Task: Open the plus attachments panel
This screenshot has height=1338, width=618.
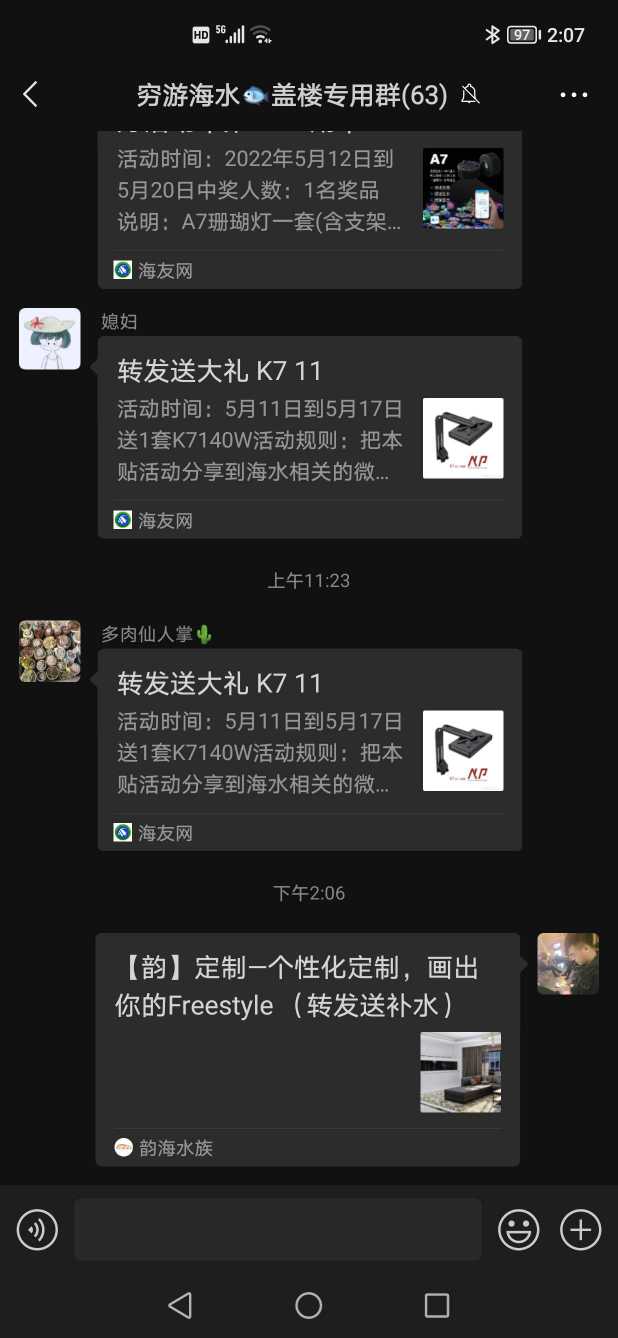Action: point(580,1229)
